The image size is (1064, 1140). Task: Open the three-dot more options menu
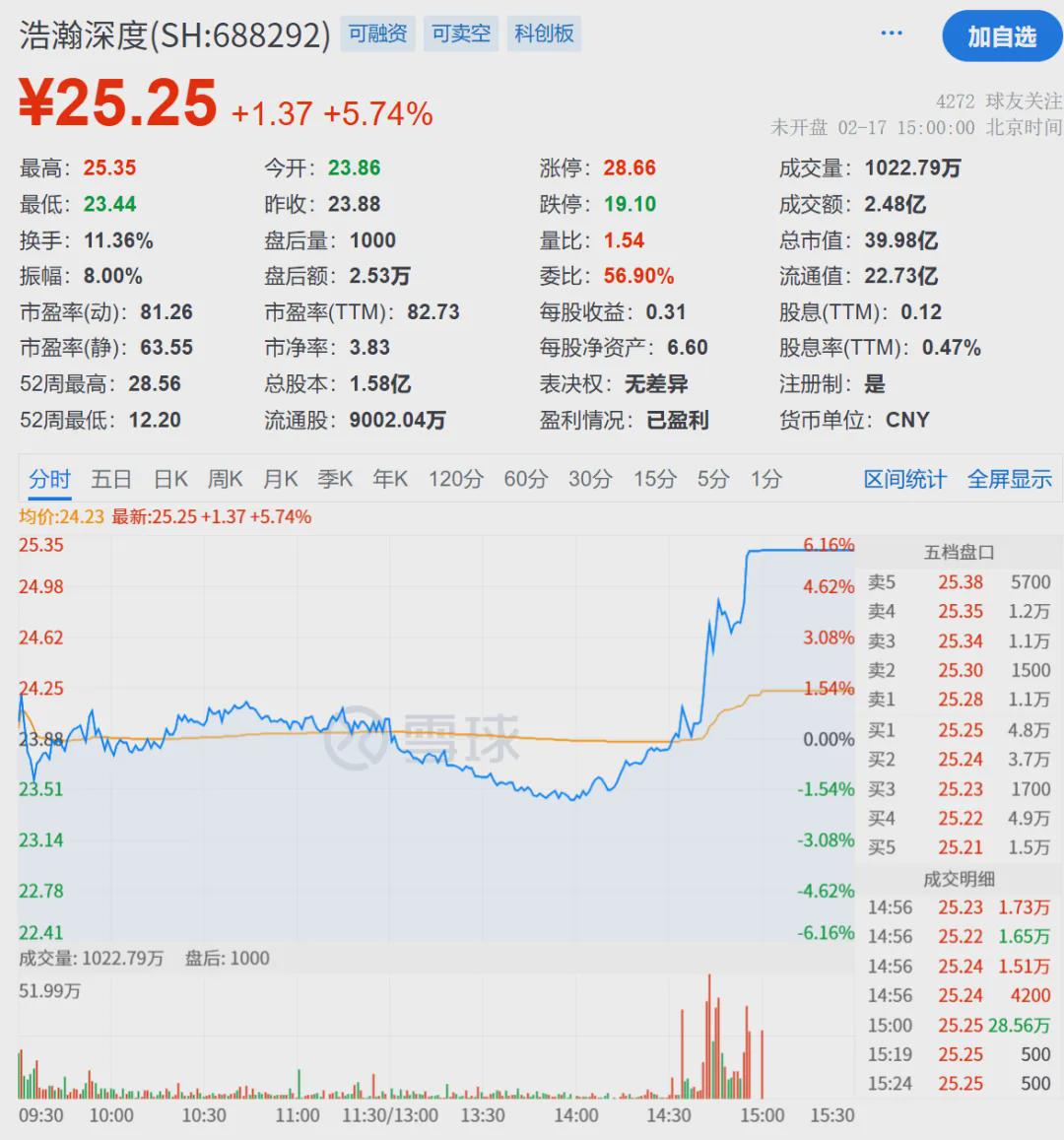pos(891,34)
